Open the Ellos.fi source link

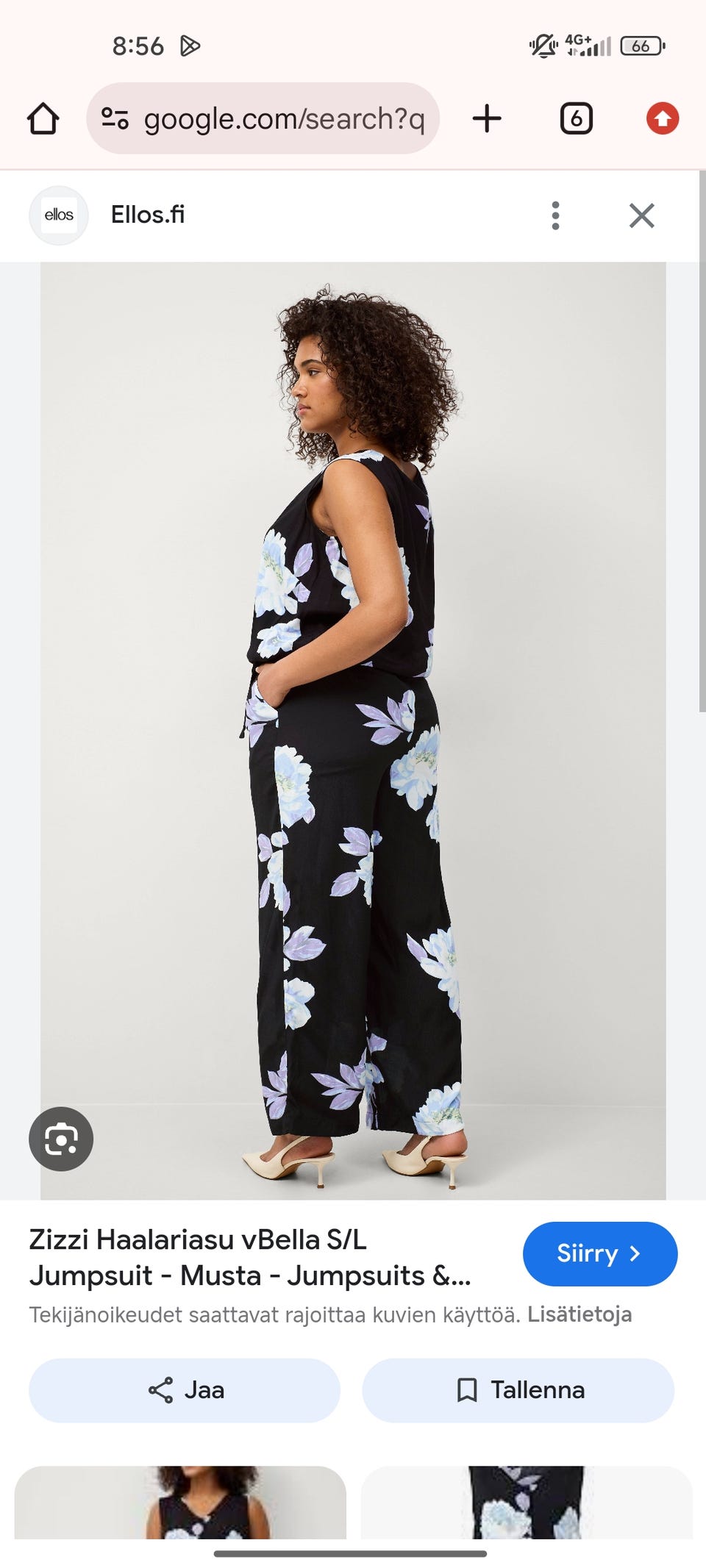coord(147,215)
